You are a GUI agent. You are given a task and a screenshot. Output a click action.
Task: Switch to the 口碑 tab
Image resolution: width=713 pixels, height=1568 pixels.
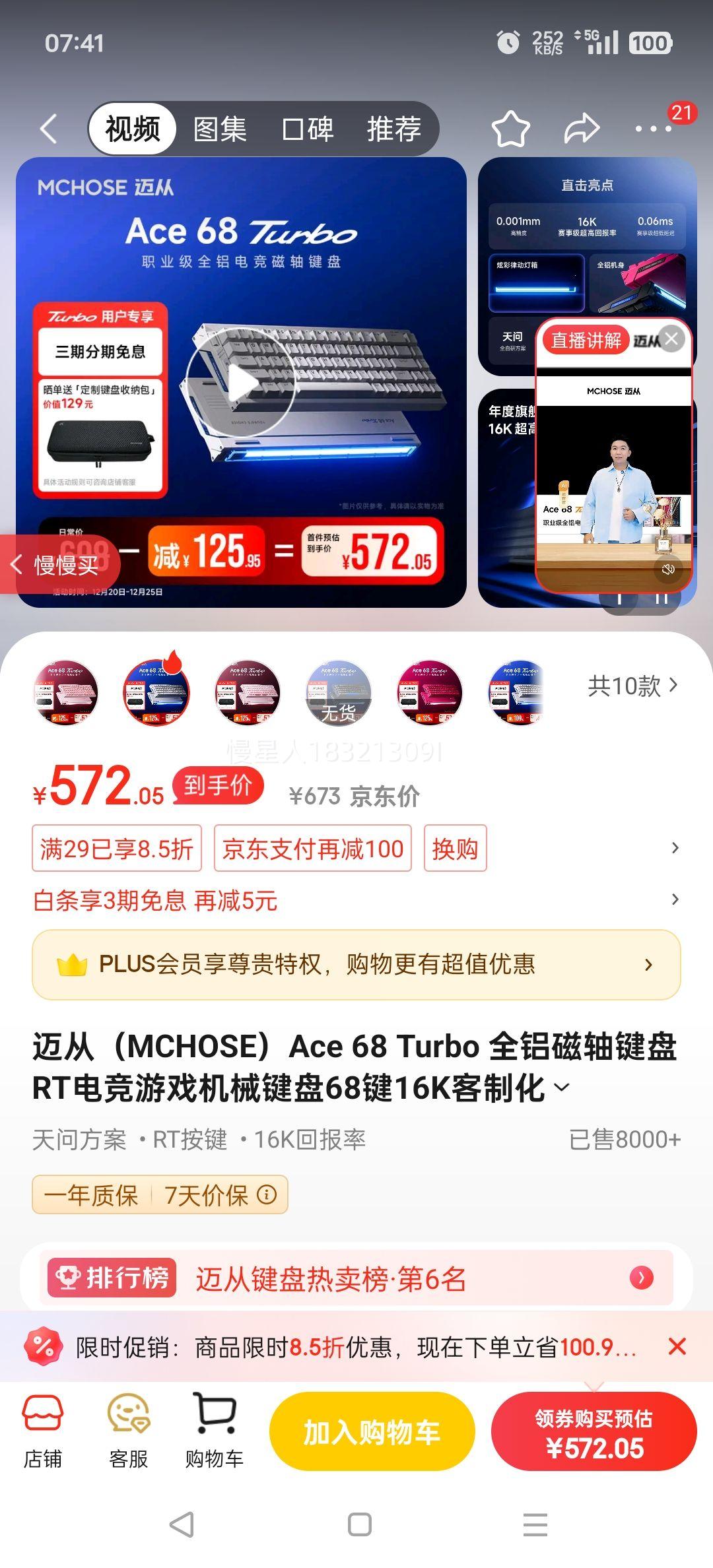click(308, 129)
